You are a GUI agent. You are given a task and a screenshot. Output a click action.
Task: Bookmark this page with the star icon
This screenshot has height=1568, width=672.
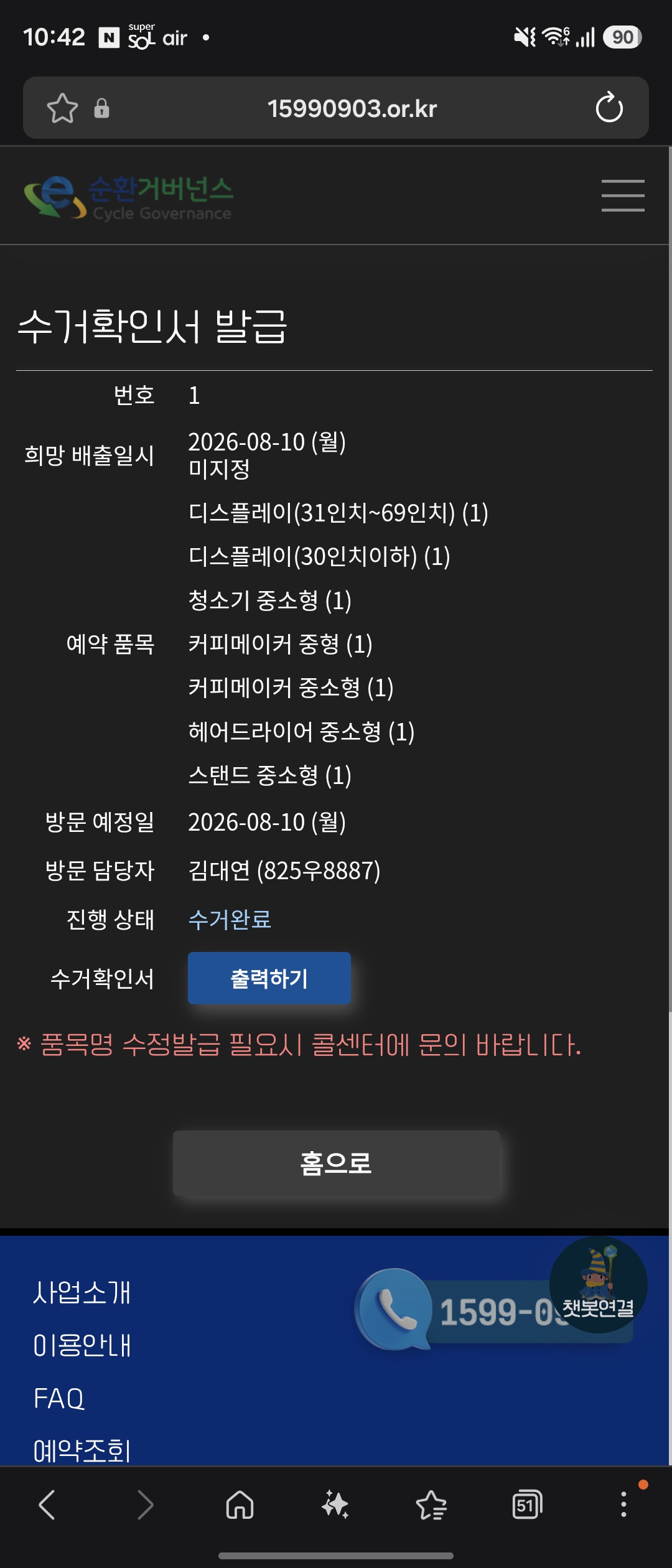coord(62,108)
